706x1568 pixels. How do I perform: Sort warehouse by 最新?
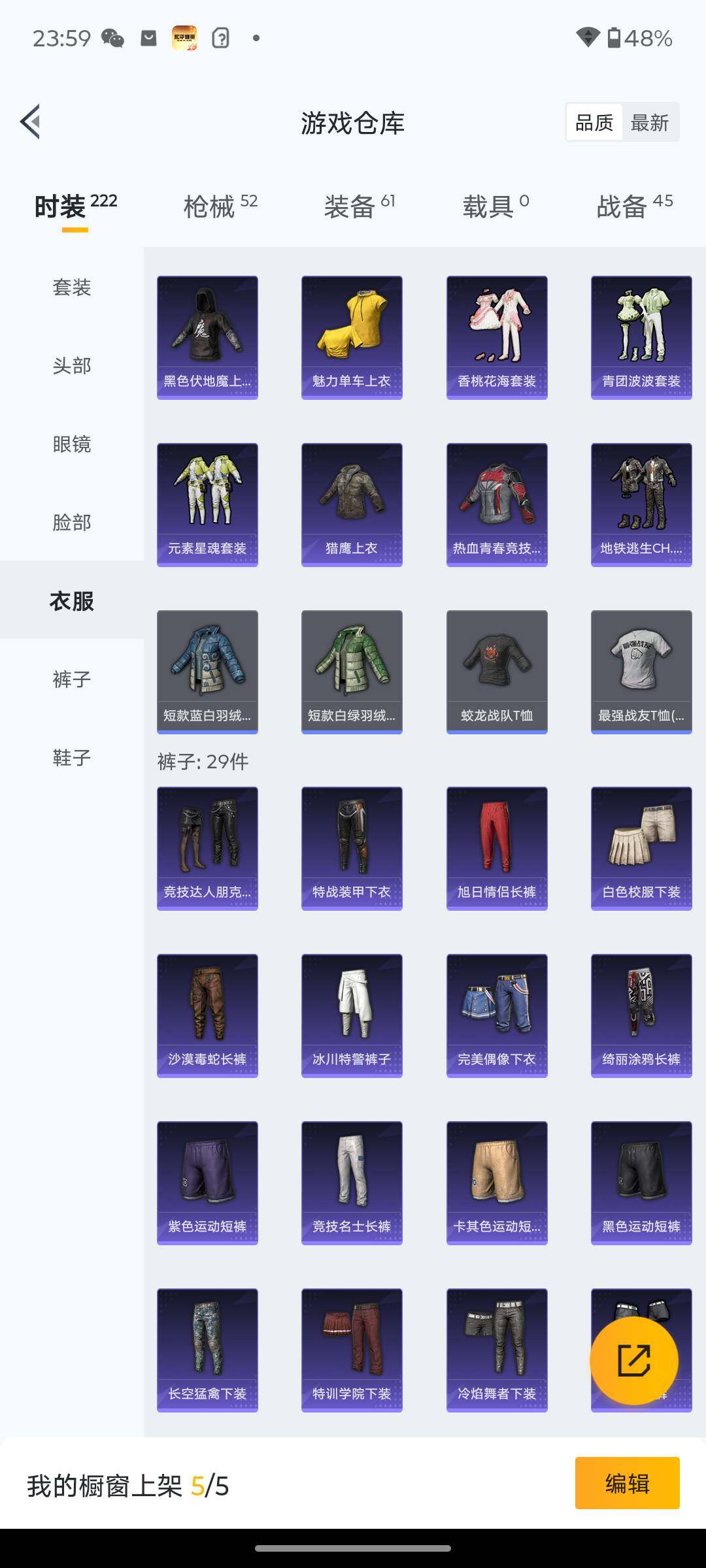point(650,123)
